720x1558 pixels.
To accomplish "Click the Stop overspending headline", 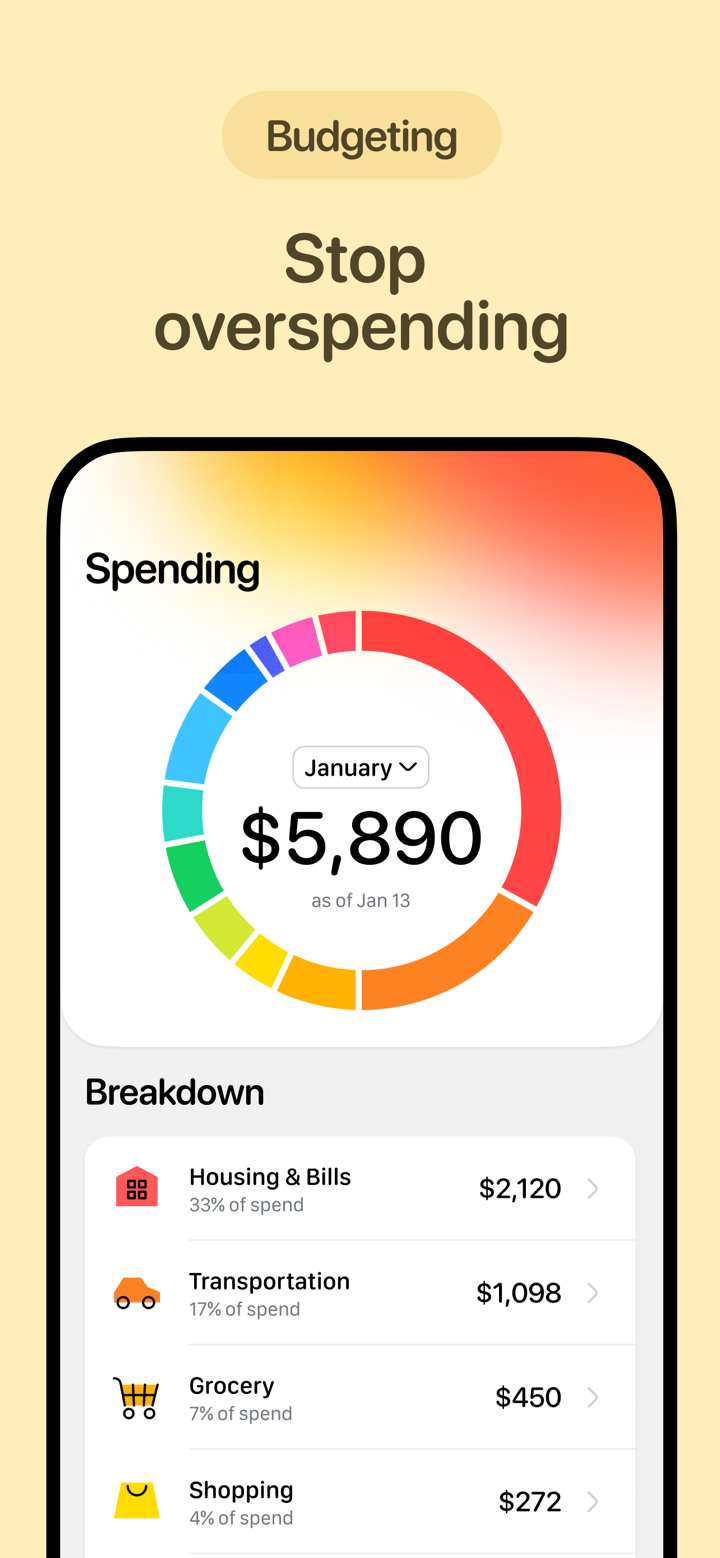I will [360, 293].
